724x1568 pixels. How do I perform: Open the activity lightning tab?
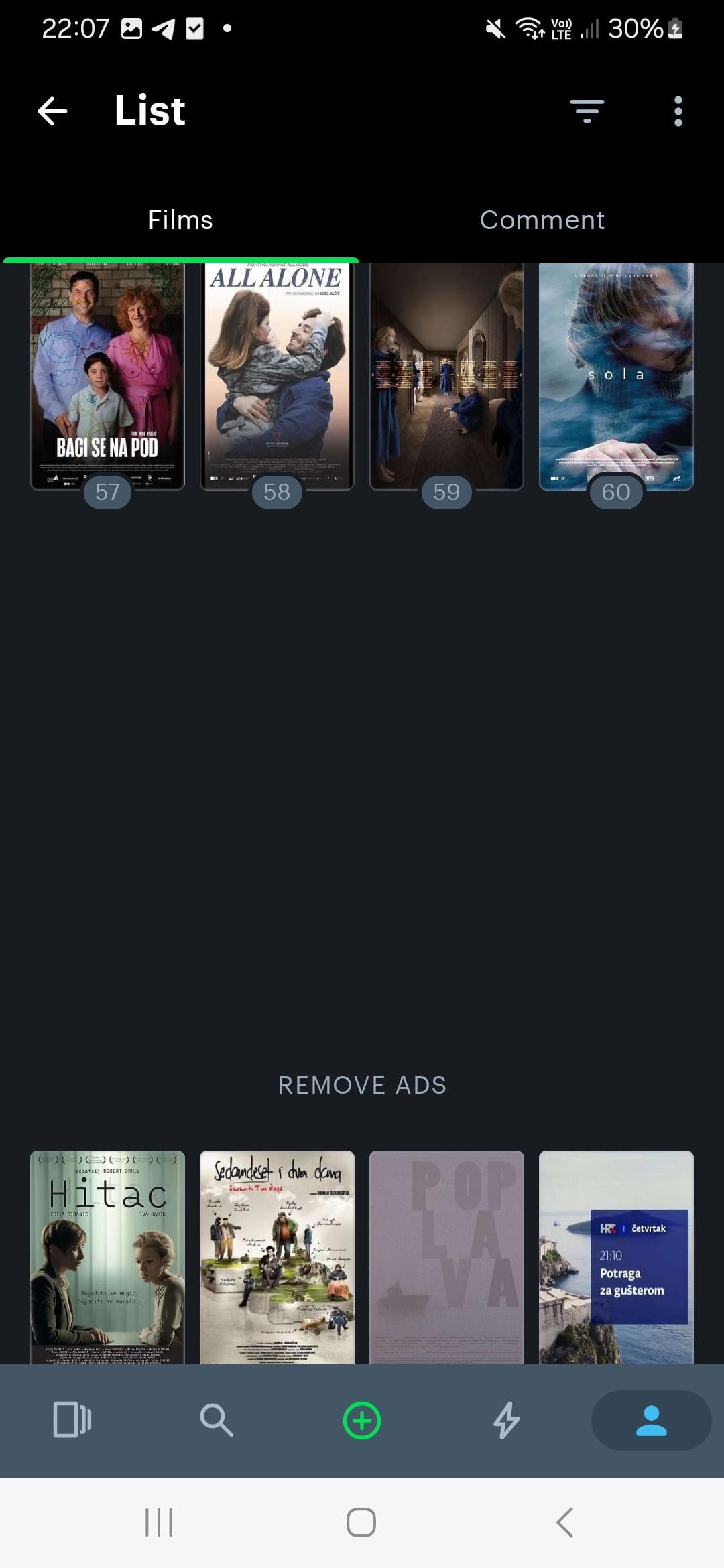(507, 1419)
